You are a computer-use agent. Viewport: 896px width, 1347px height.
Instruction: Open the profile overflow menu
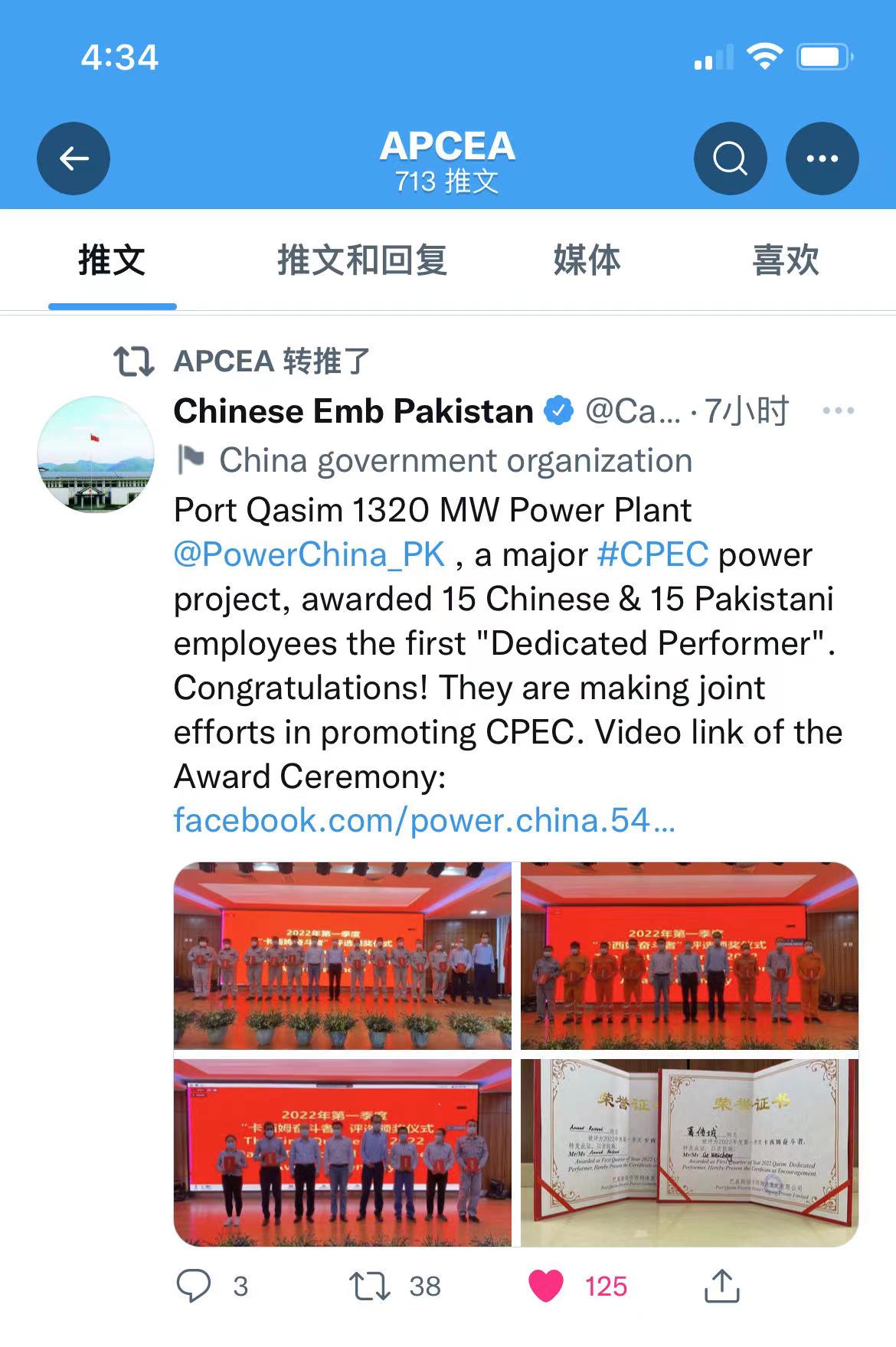[x=822, y=159]
